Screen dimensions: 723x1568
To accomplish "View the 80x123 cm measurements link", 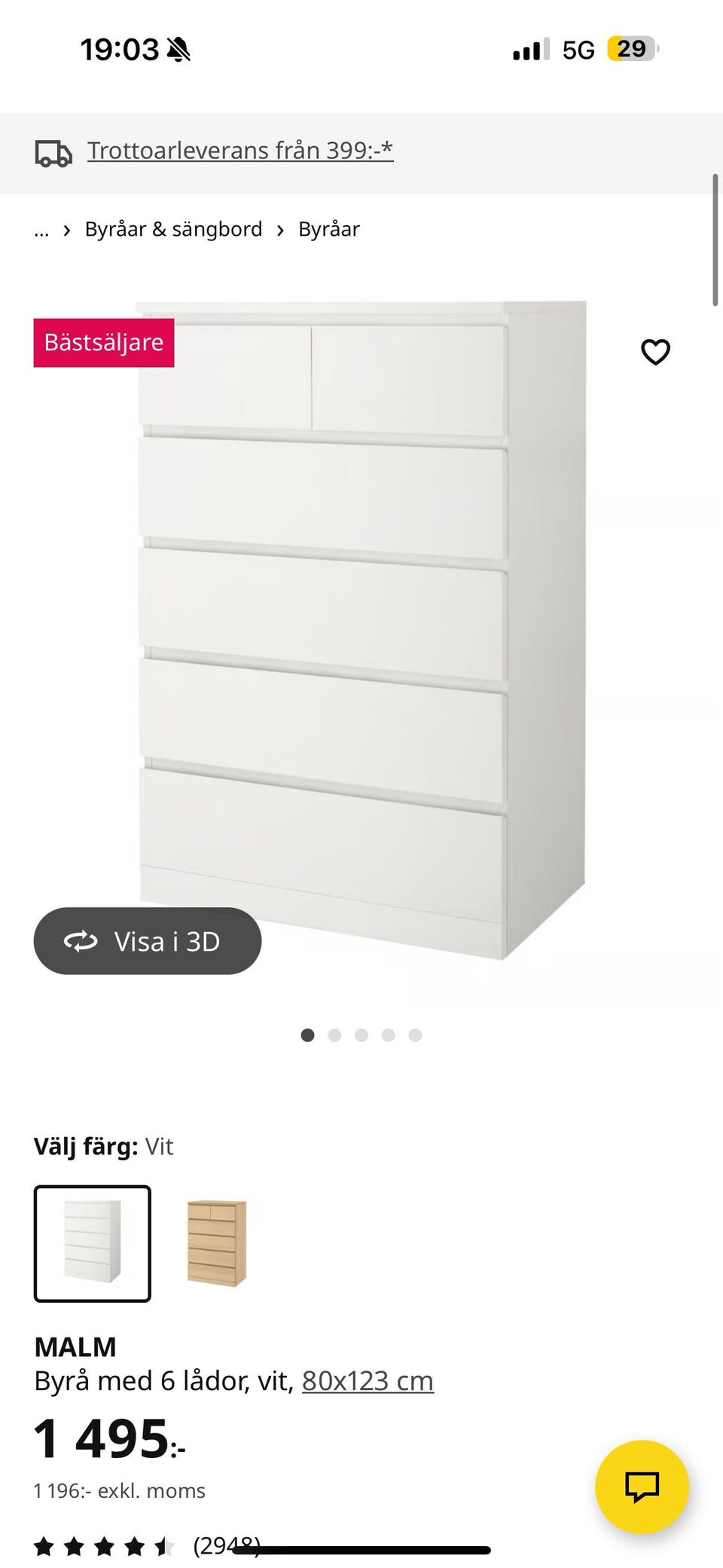I will tap(368, 1381).
